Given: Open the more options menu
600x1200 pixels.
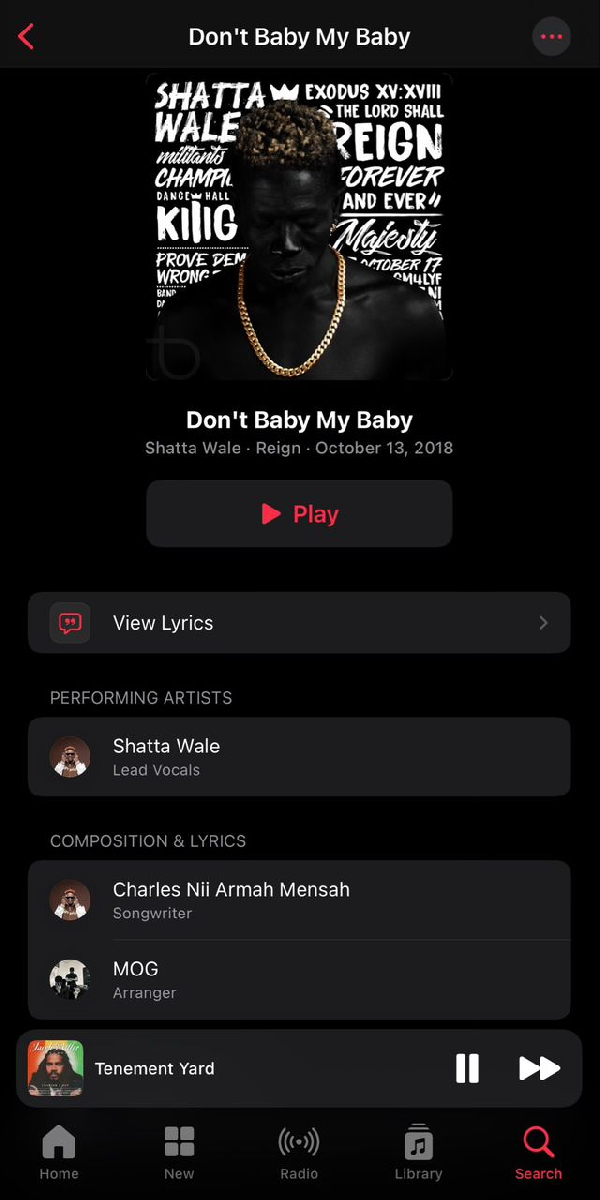Looking at the screenshot, I should [551, 37].
